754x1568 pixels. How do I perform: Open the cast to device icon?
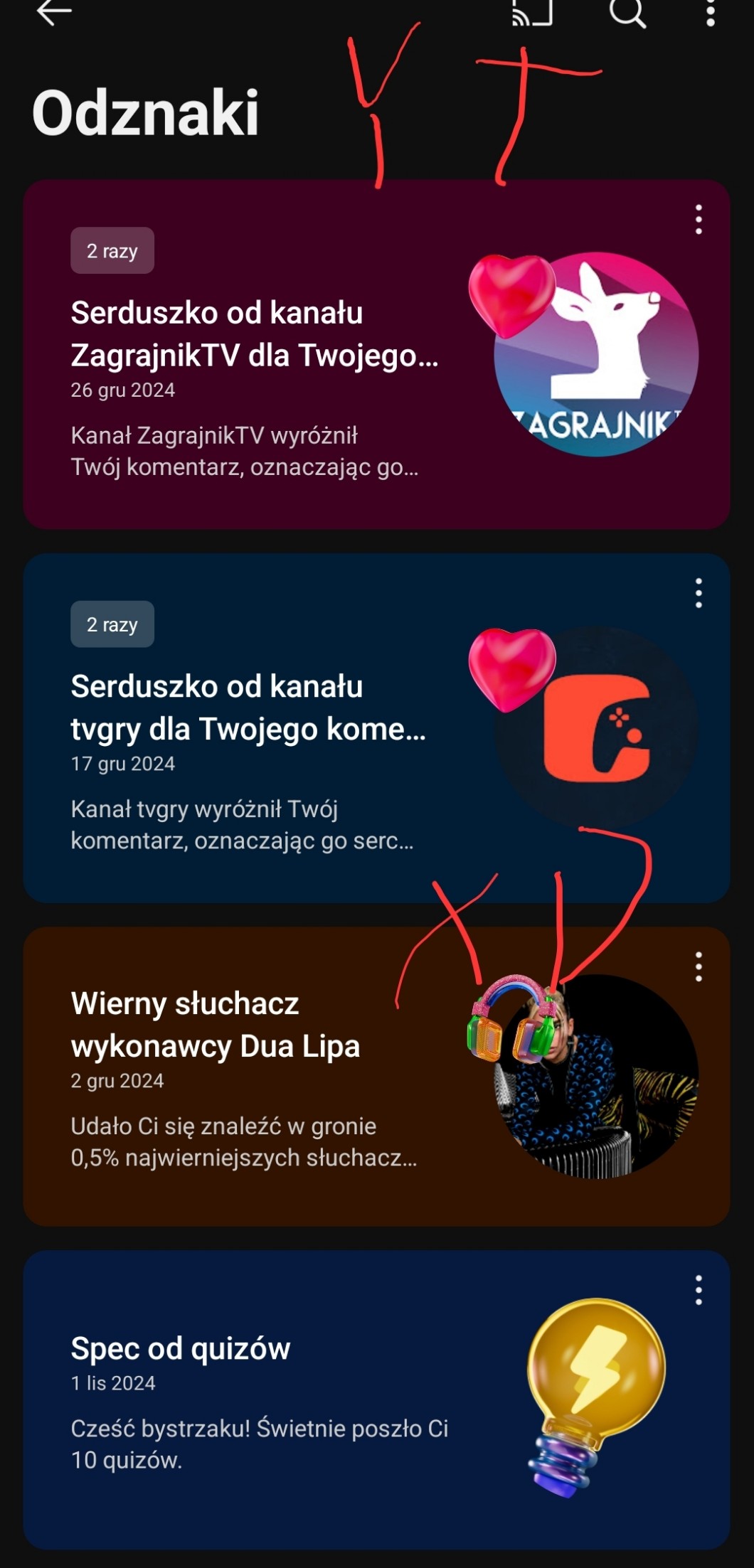(532, 12)
